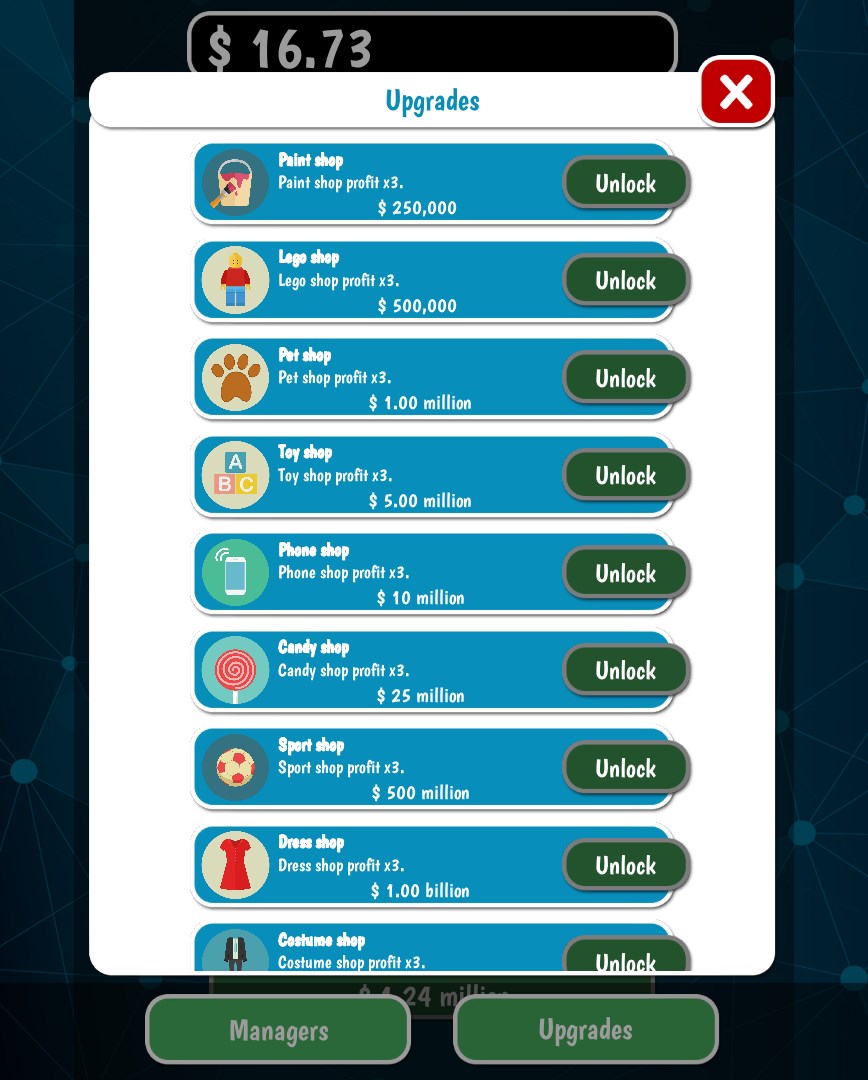Tap Unlock next to Dress shop
Image resolution: width=868 pixels, height=1080 pixels.
point(626,866)
